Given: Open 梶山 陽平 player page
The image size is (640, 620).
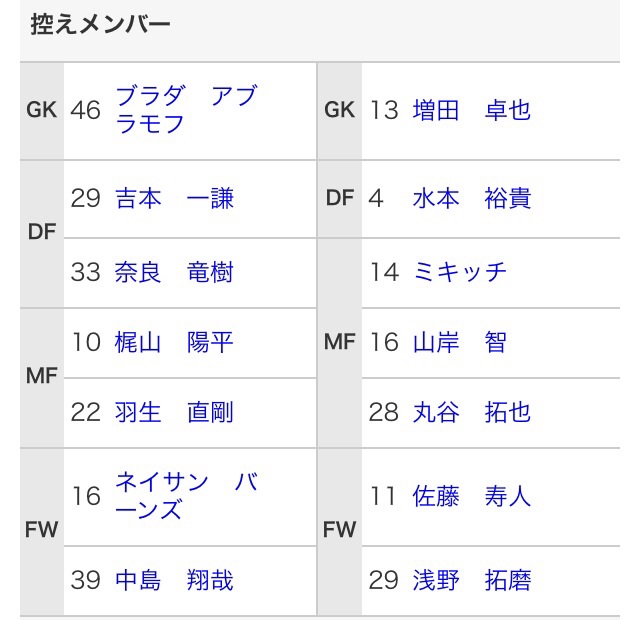Looking at the screenshot, I should (174, 342).
